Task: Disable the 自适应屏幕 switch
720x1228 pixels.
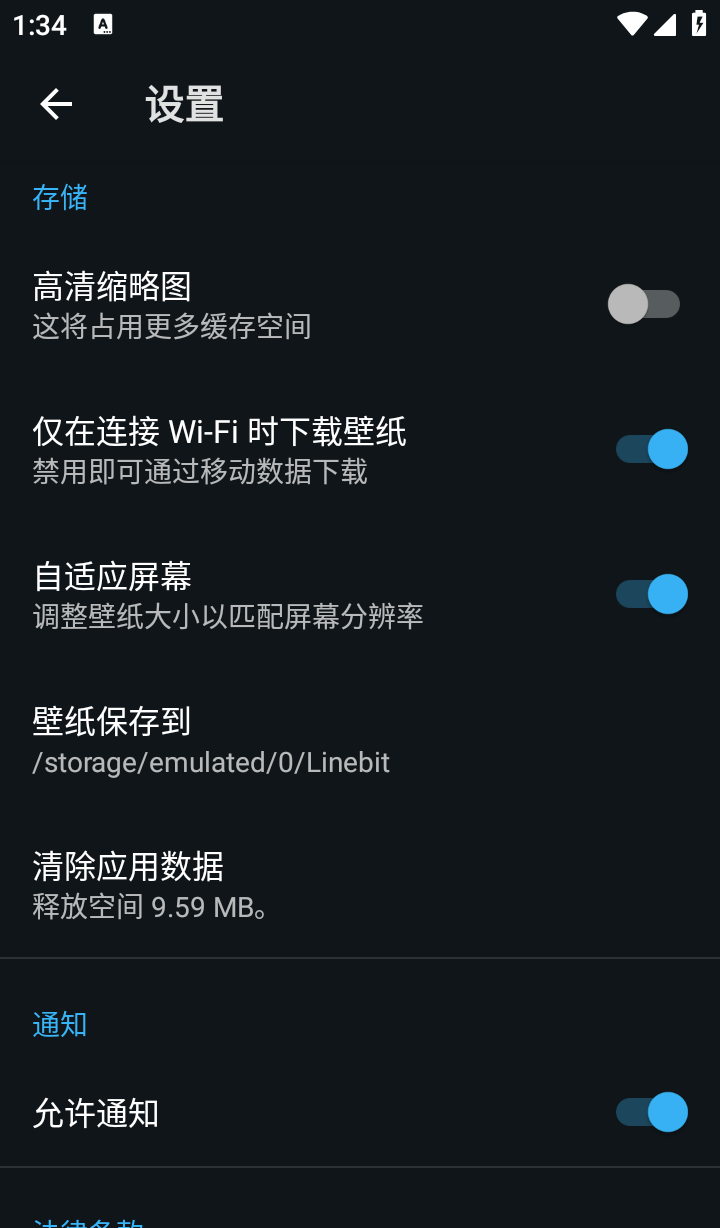Action: 651,594
